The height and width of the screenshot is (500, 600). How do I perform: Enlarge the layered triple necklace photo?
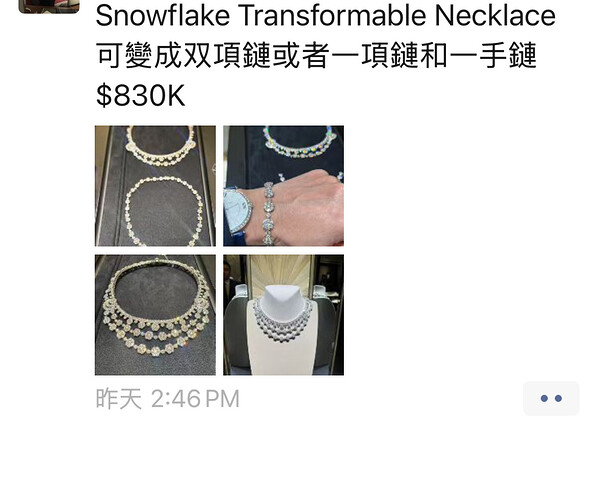(x=155, y=314)
